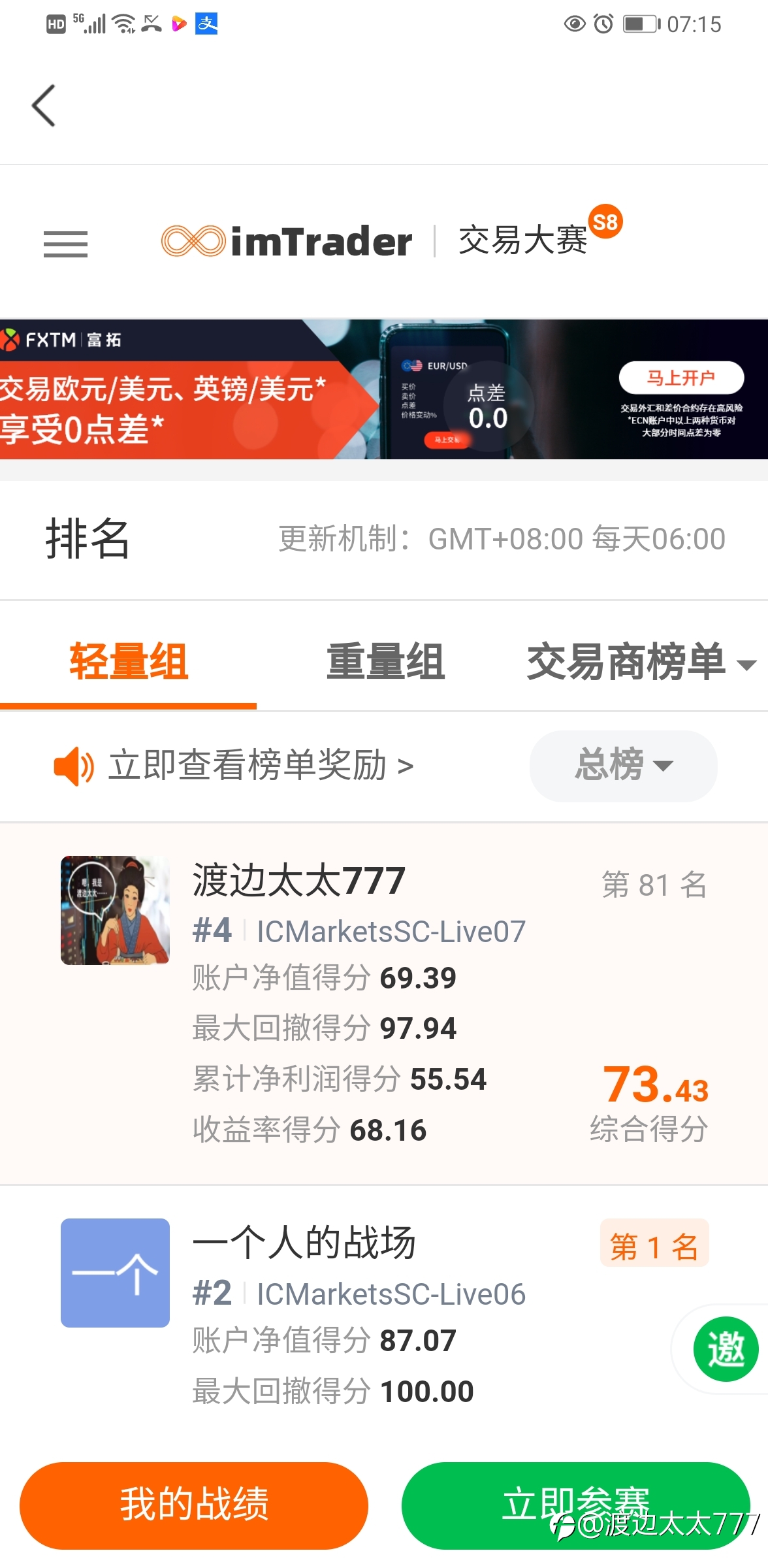Switch to the 重量组 tab

click(x=385, y=661)
